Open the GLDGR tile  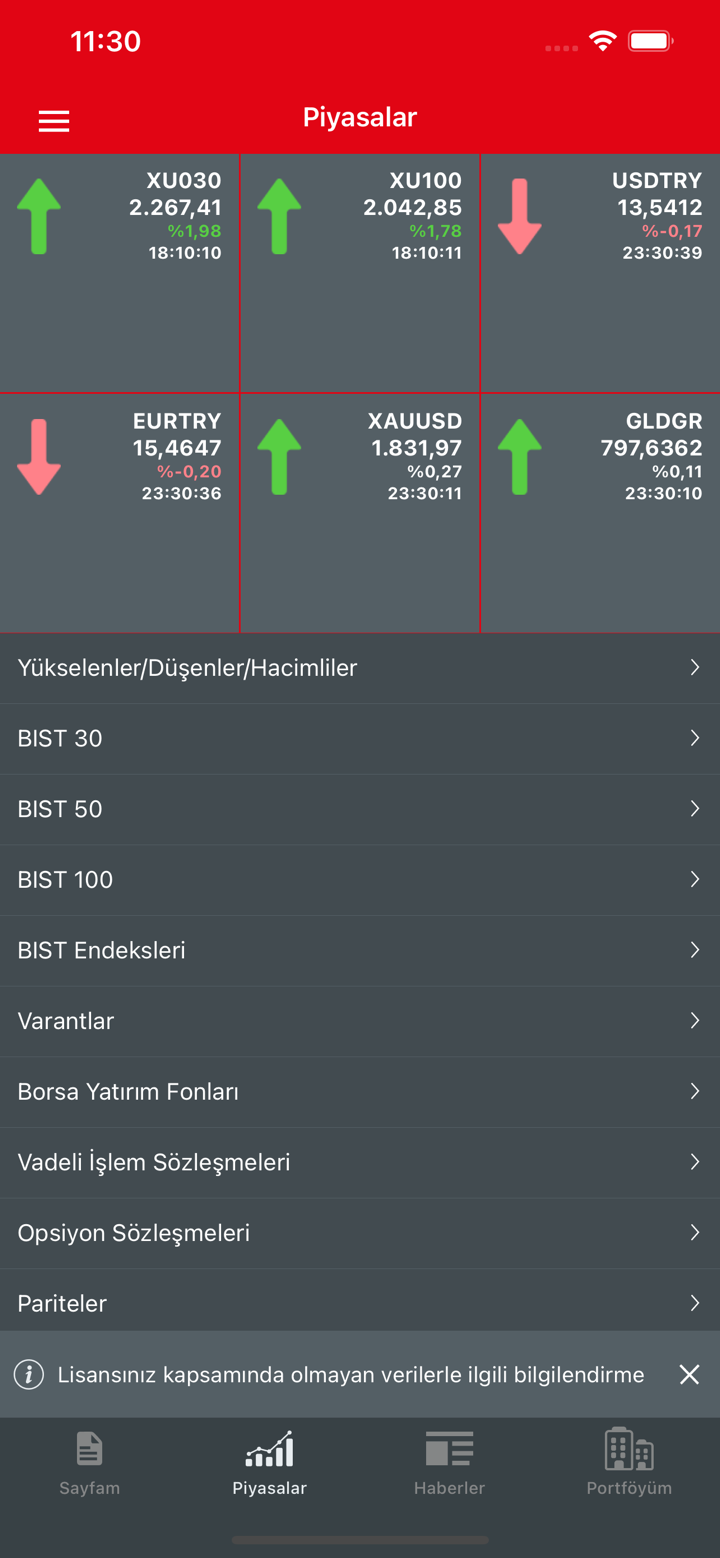pos(600,512)
